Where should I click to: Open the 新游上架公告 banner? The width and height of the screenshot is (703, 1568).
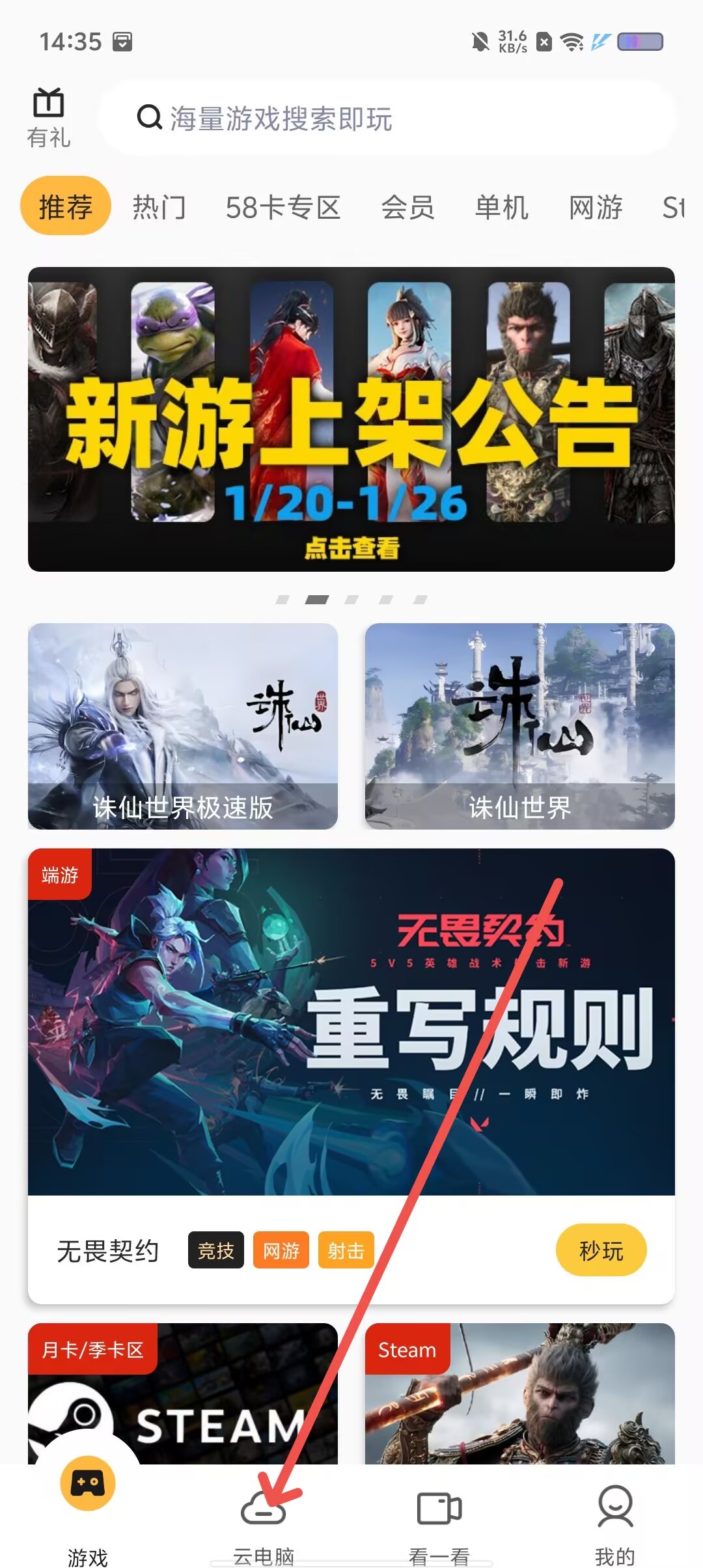point(351,419)
